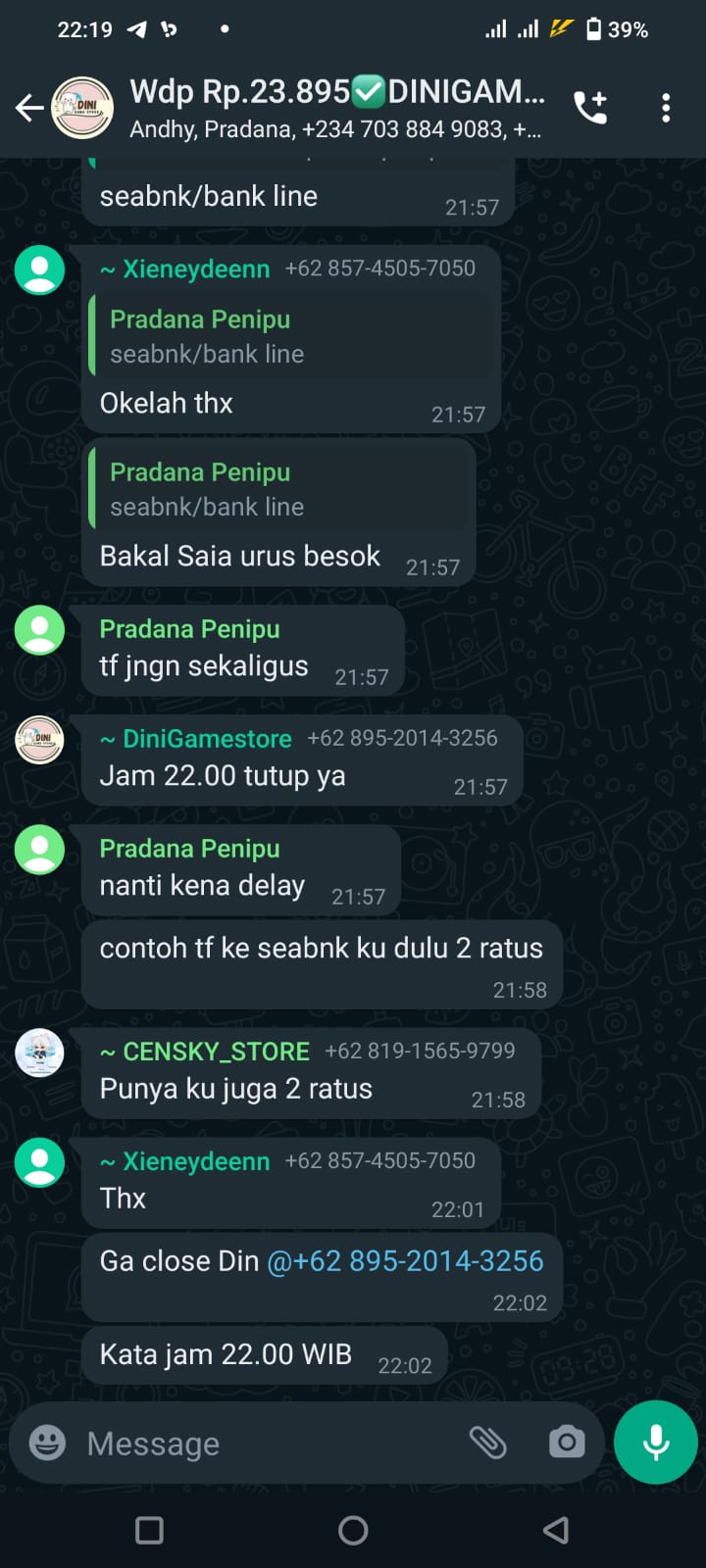Image resolution: width=706 pixels, height=1568 pixels.
Task: Go back to the chat list
Action: [x=29, y=108]
